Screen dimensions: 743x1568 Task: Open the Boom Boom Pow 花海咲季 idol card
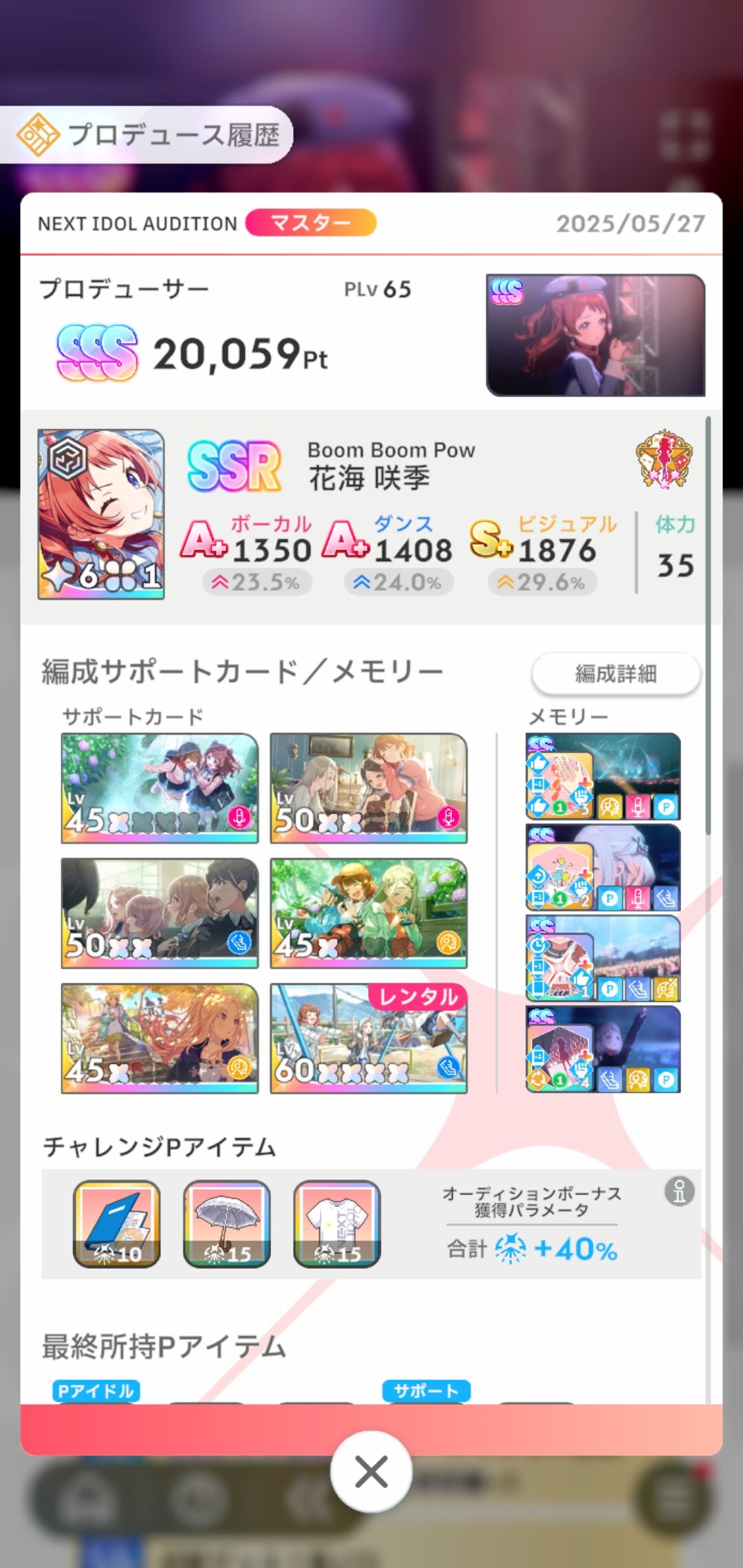click(x=101, y=514)
